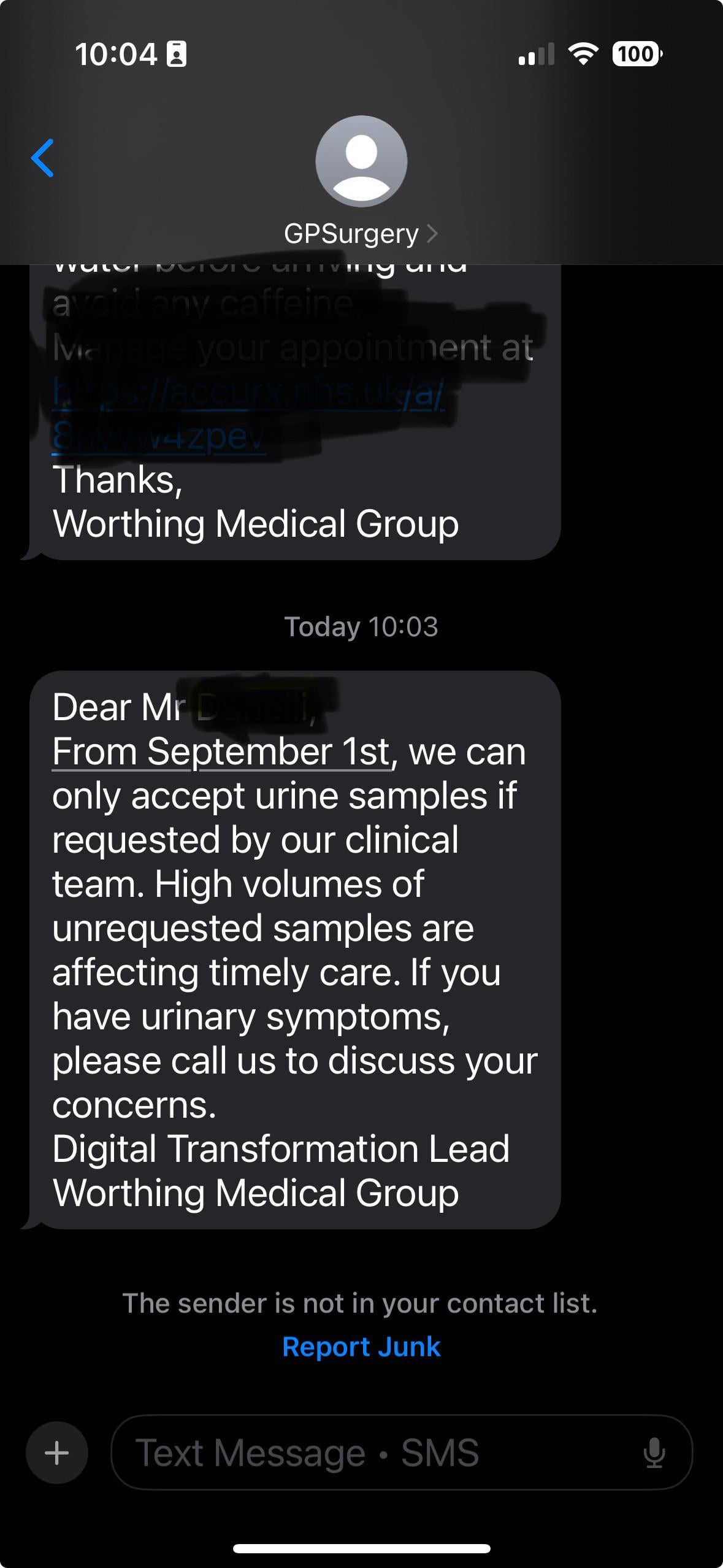Start dictation with the microphone icon
This screenshot has width=723, height=1568.
tap(654, 1453)
